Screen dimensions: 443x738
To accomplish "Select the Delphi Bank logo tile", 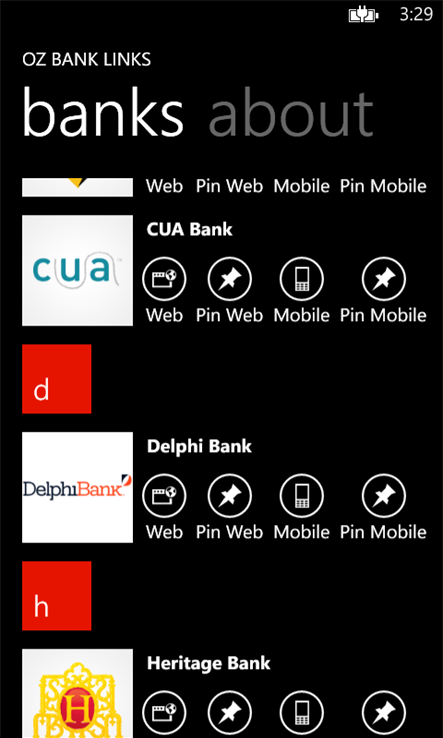I will (x=77, y=488).
